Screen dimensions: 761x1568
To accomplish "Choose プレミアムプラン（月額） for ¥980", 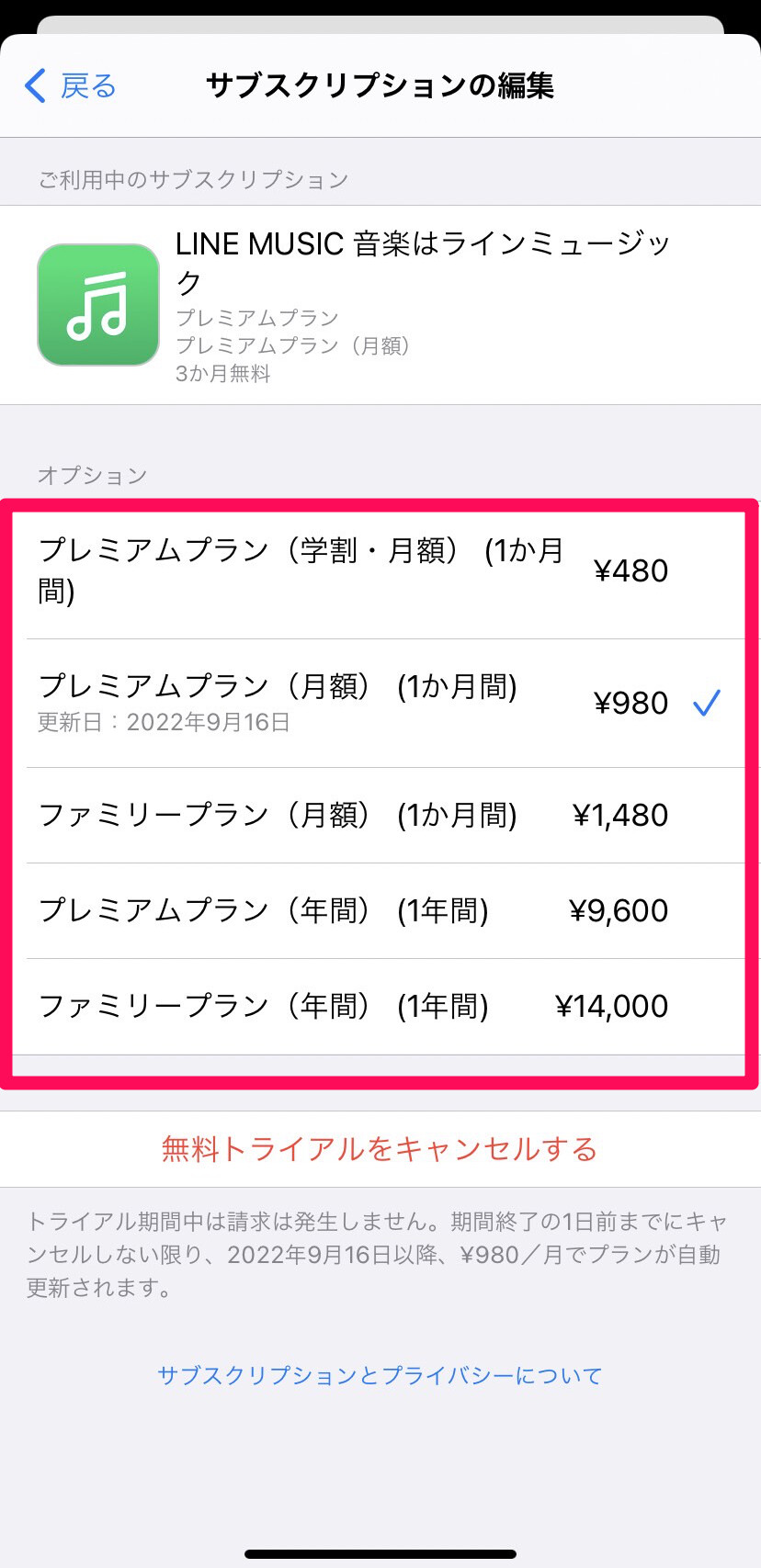I will pyautogui.click(x=380, y=704).
